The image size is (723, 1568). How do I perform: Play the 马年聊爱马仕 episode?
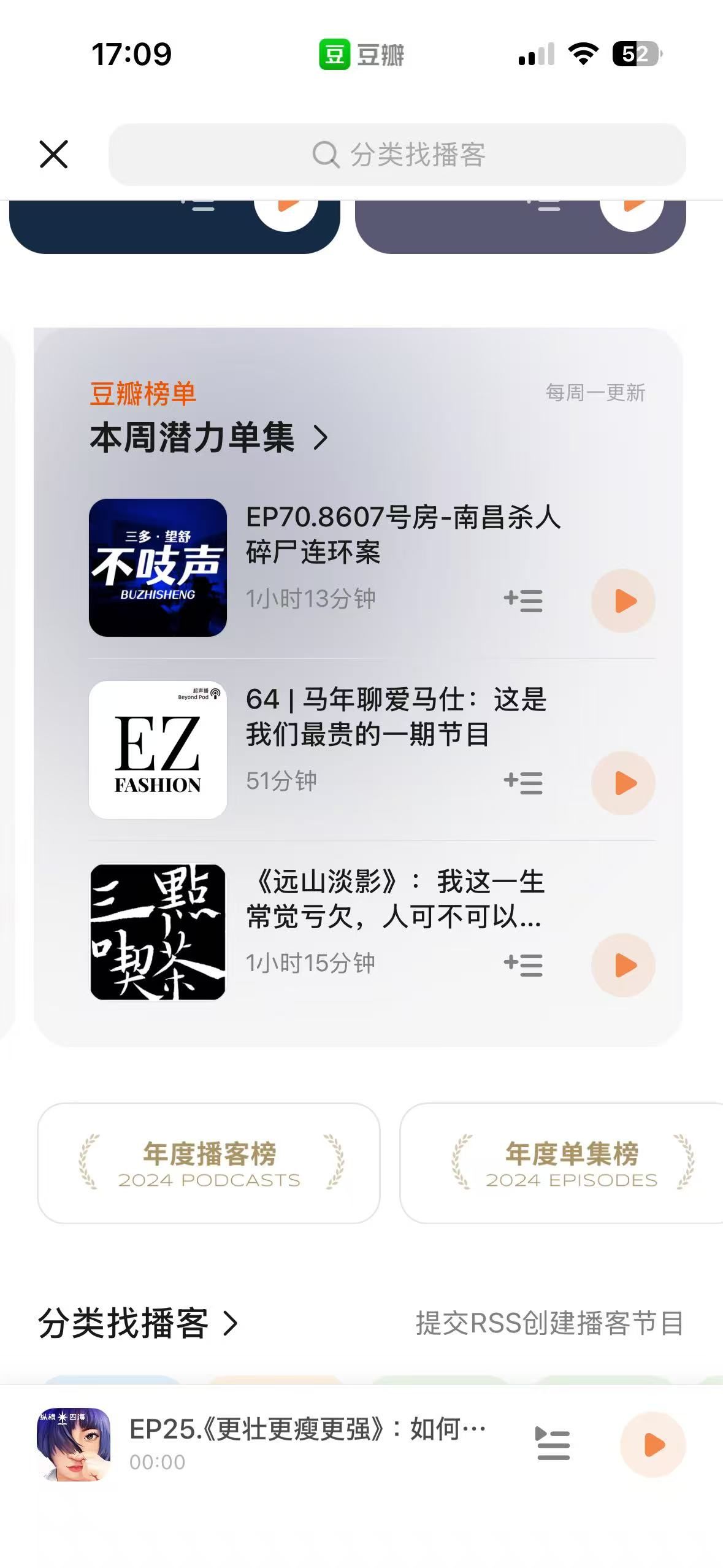(x=623, y=783)
